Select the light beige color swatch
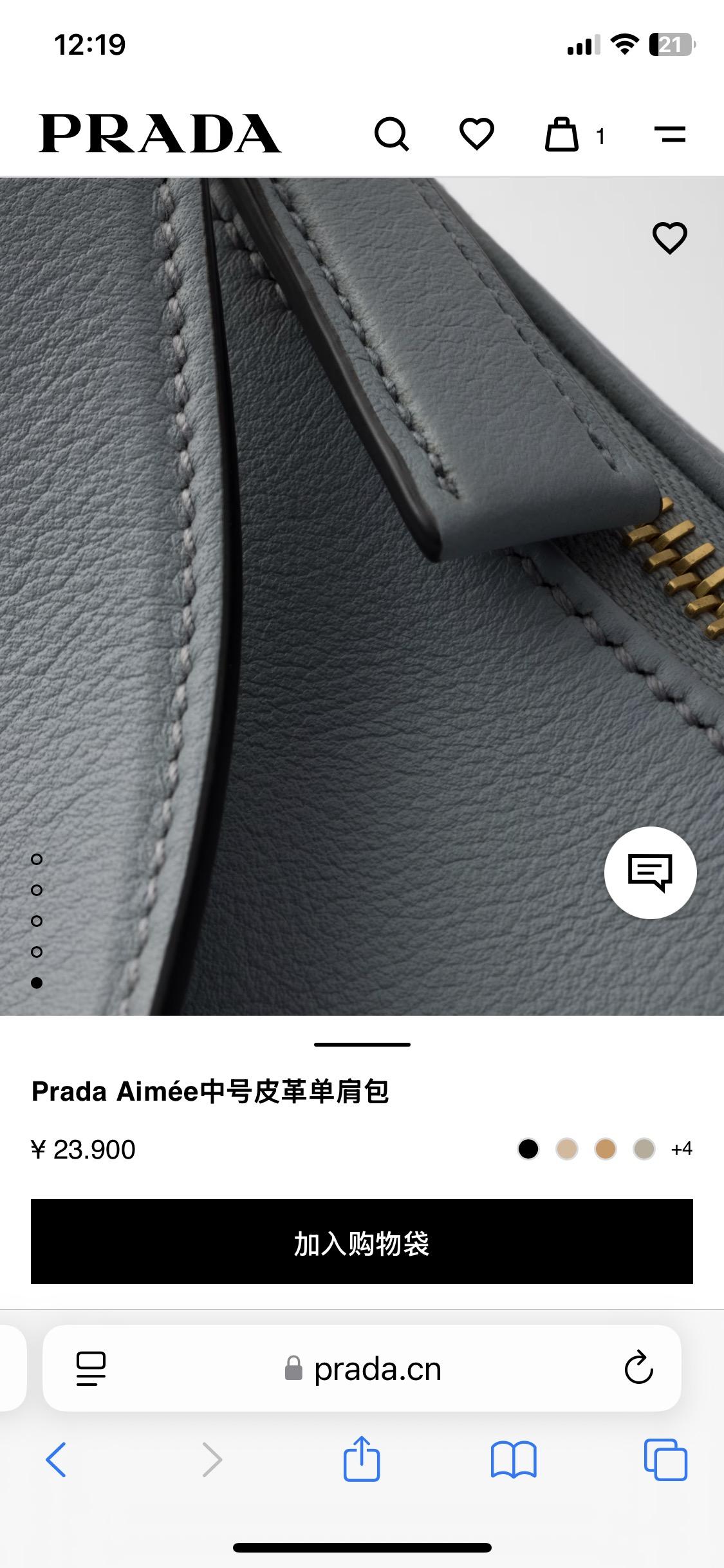Screen dimensions: 724x1568 [x=567, y=1149]
